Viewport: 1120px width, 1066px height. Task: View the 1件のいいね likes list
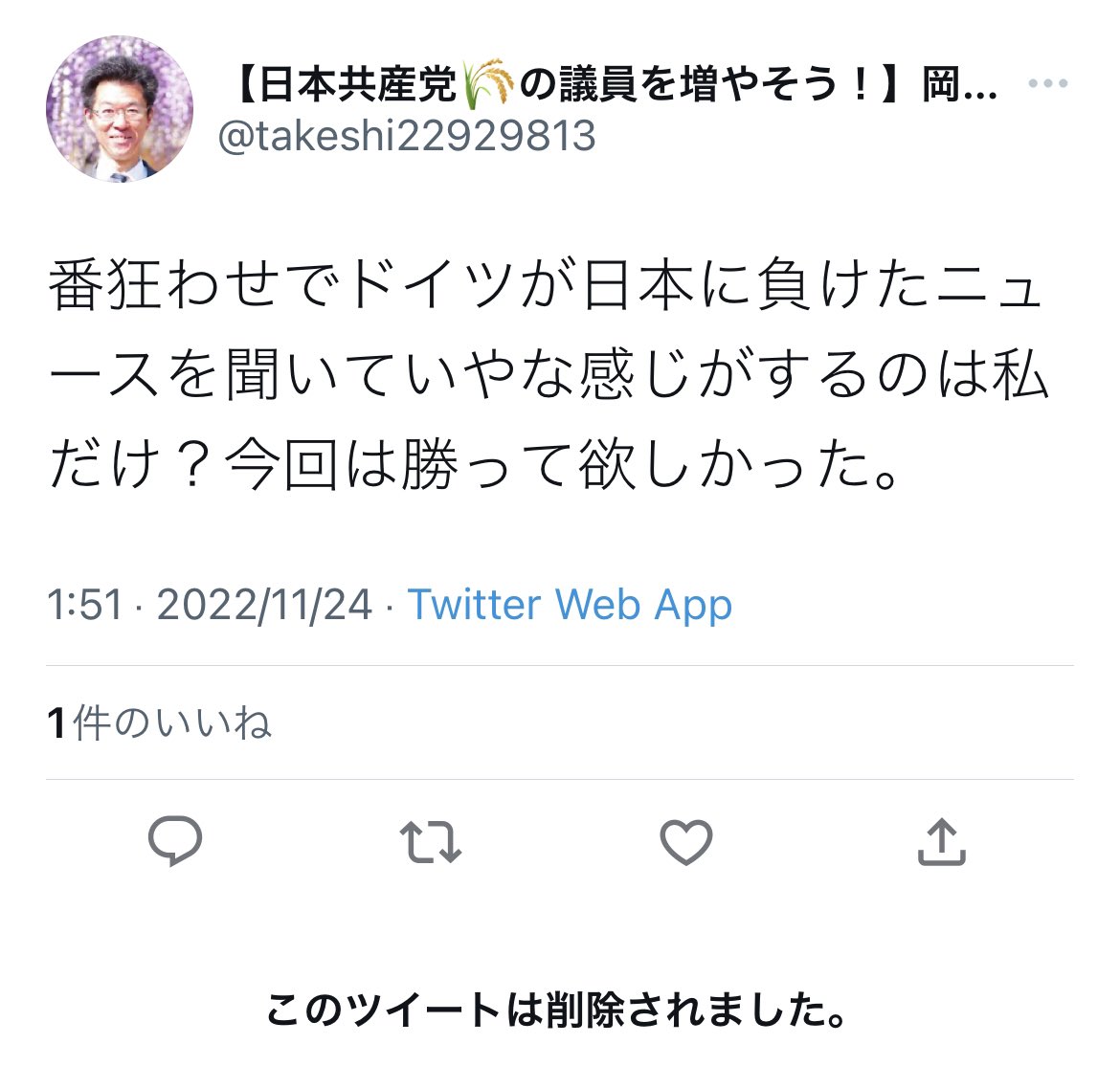tap(159, 722)
